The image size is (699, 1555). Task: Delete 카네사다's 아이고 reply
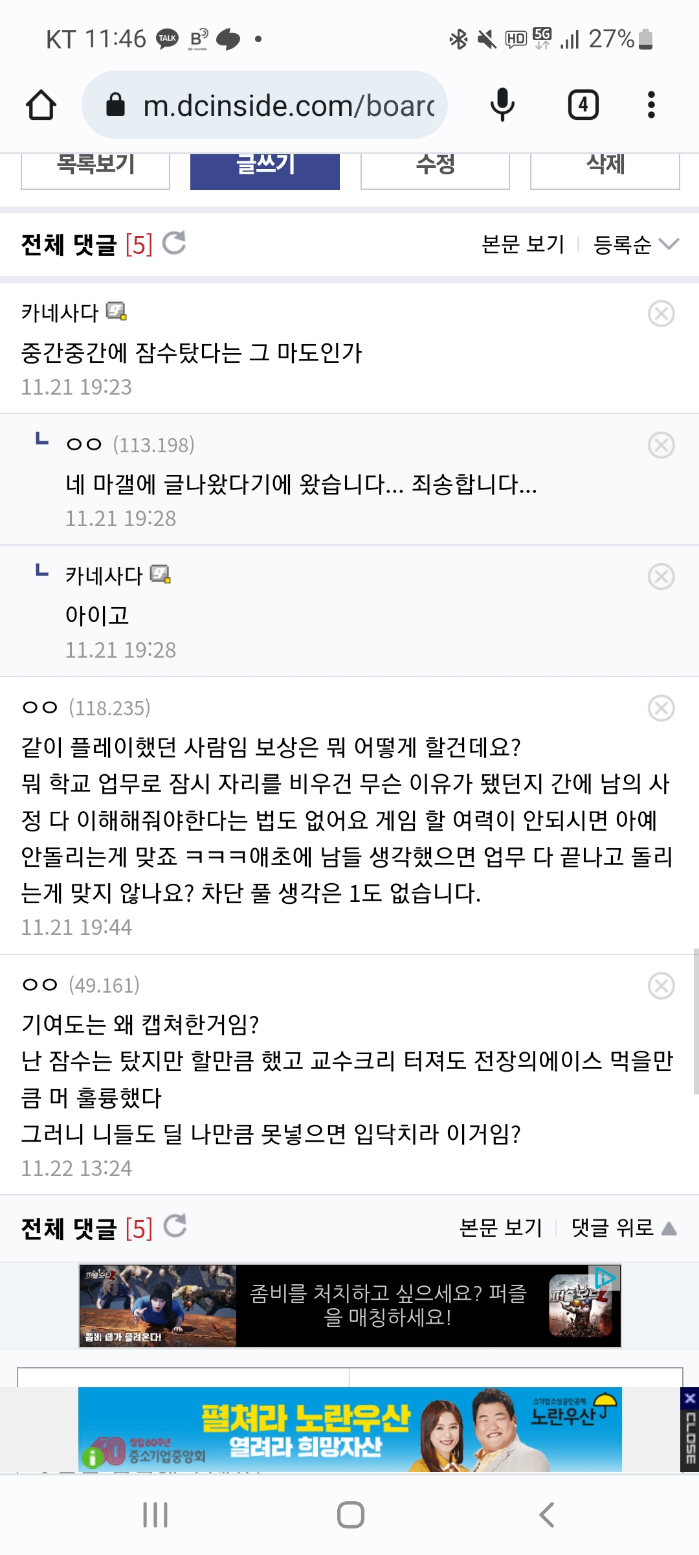point(661,576)
